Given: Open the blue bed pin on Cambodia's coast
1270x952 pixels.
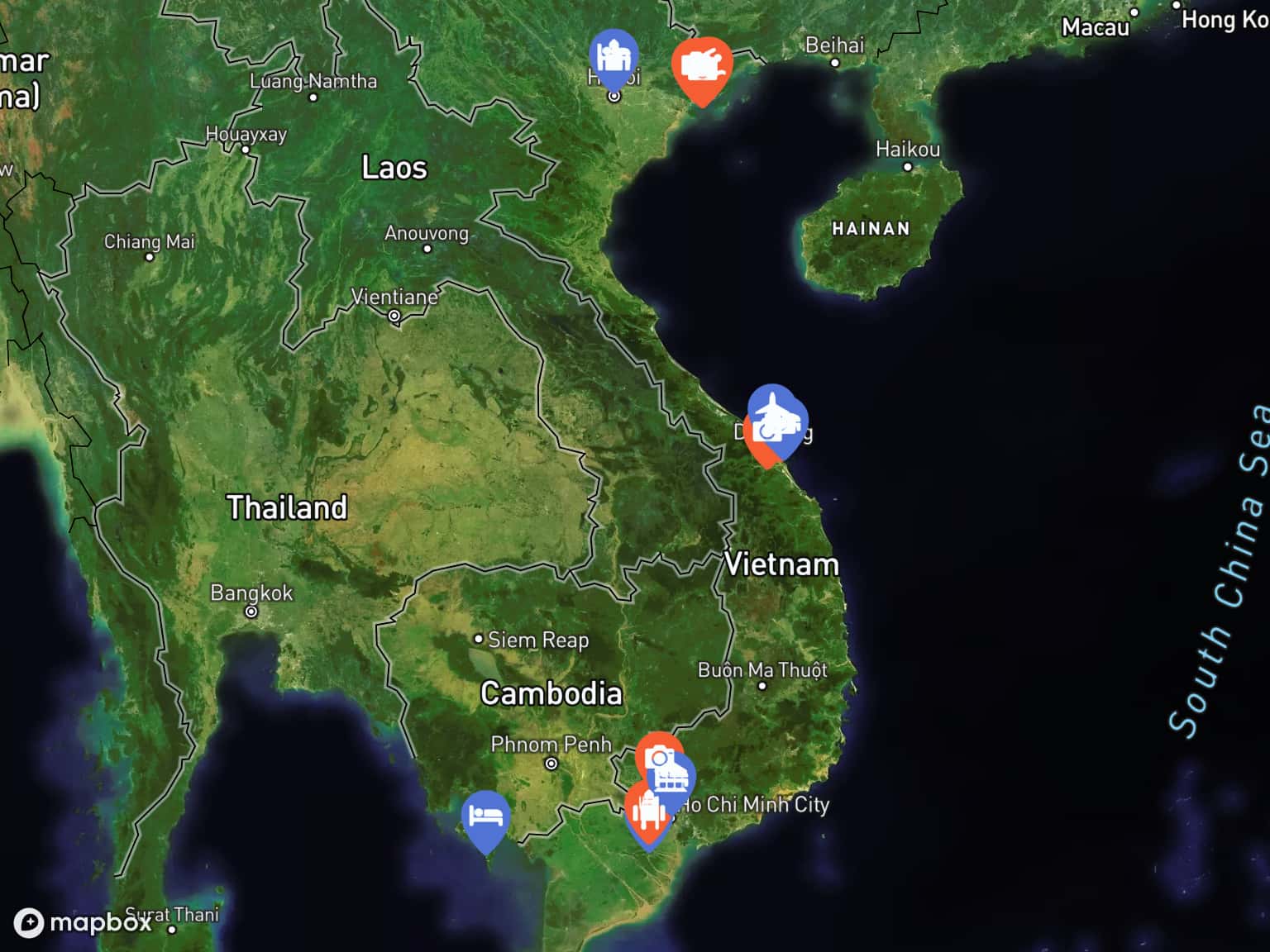Looking at the screenshot, I should [485, 816].
